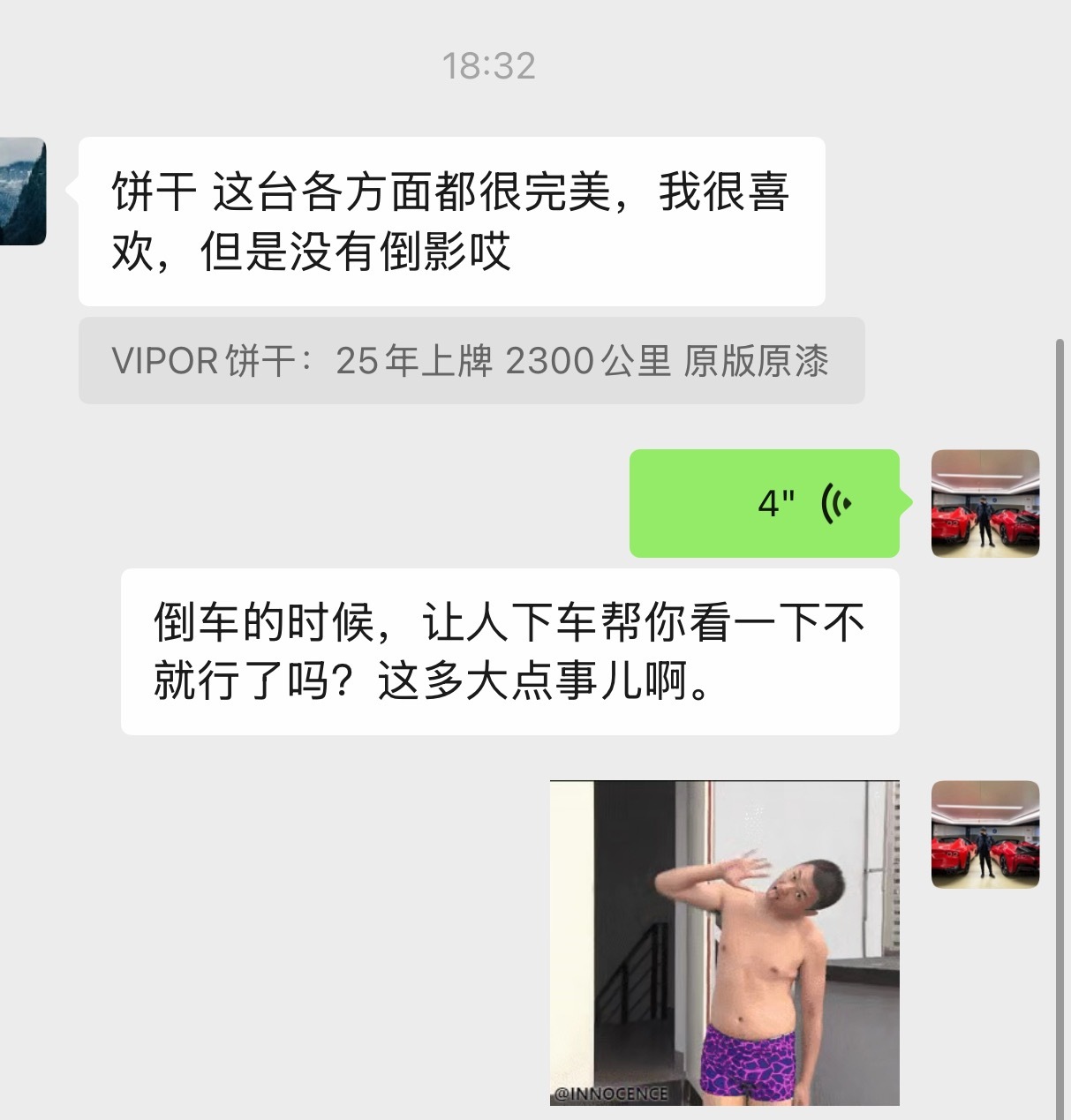Click the red car avatar beside voice message
The height and width of the screenshot is (1120, 1071).
pos(984,503)
